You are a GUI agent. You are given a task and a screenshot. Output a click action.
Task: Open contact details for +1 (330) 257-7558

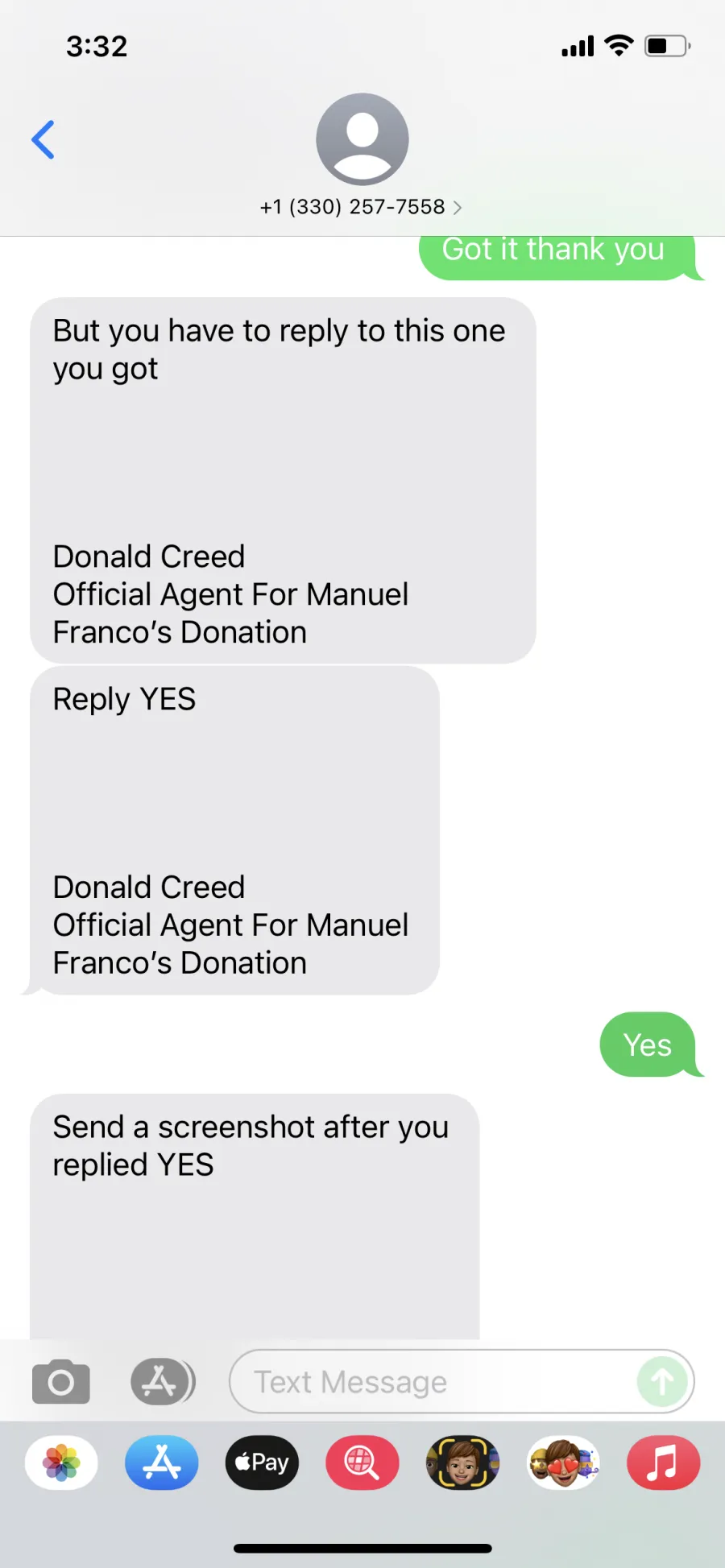point(361,207)
